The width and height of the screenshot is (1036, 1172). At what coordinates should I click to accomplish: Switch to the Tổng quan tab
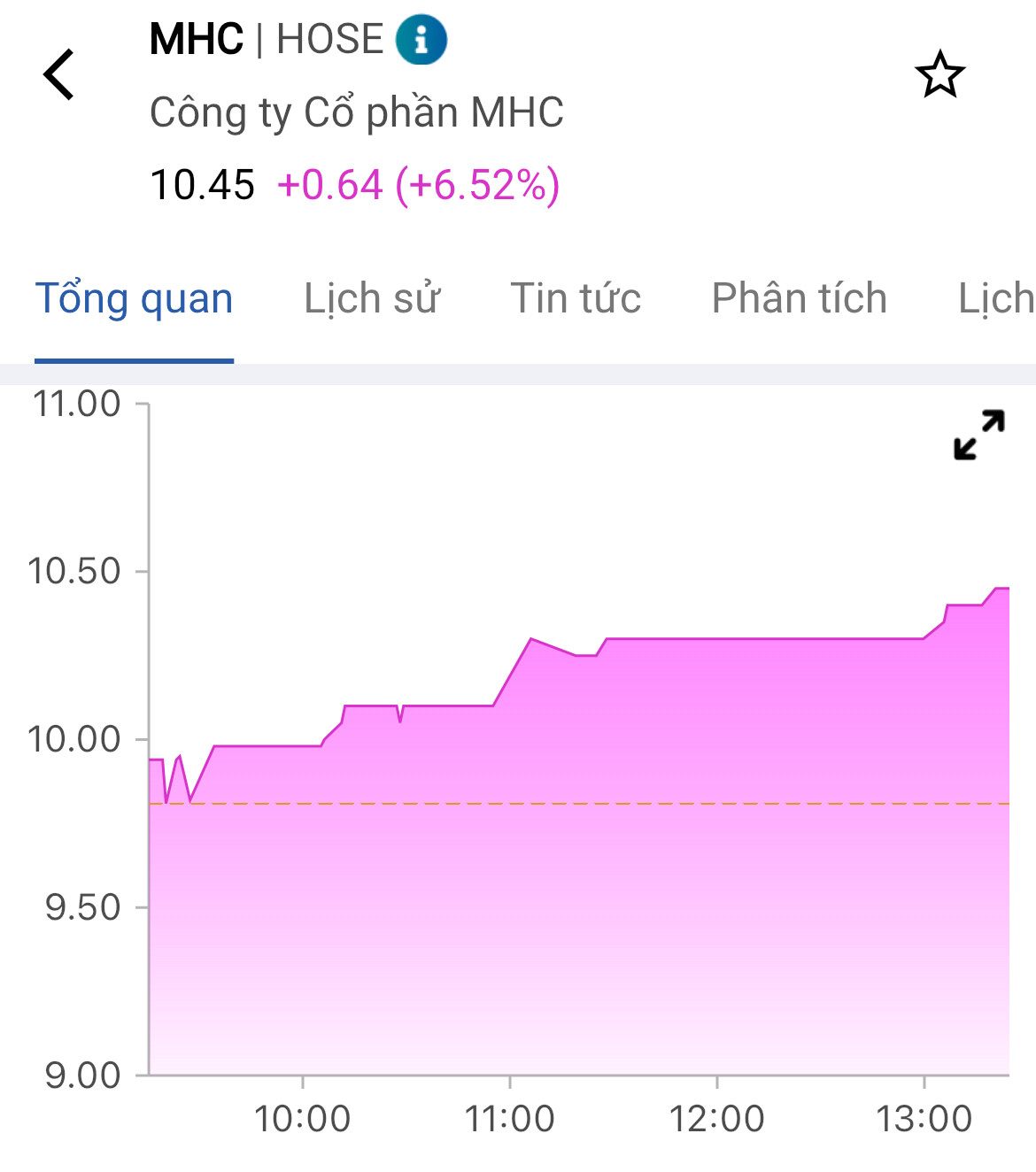(134, 299)
